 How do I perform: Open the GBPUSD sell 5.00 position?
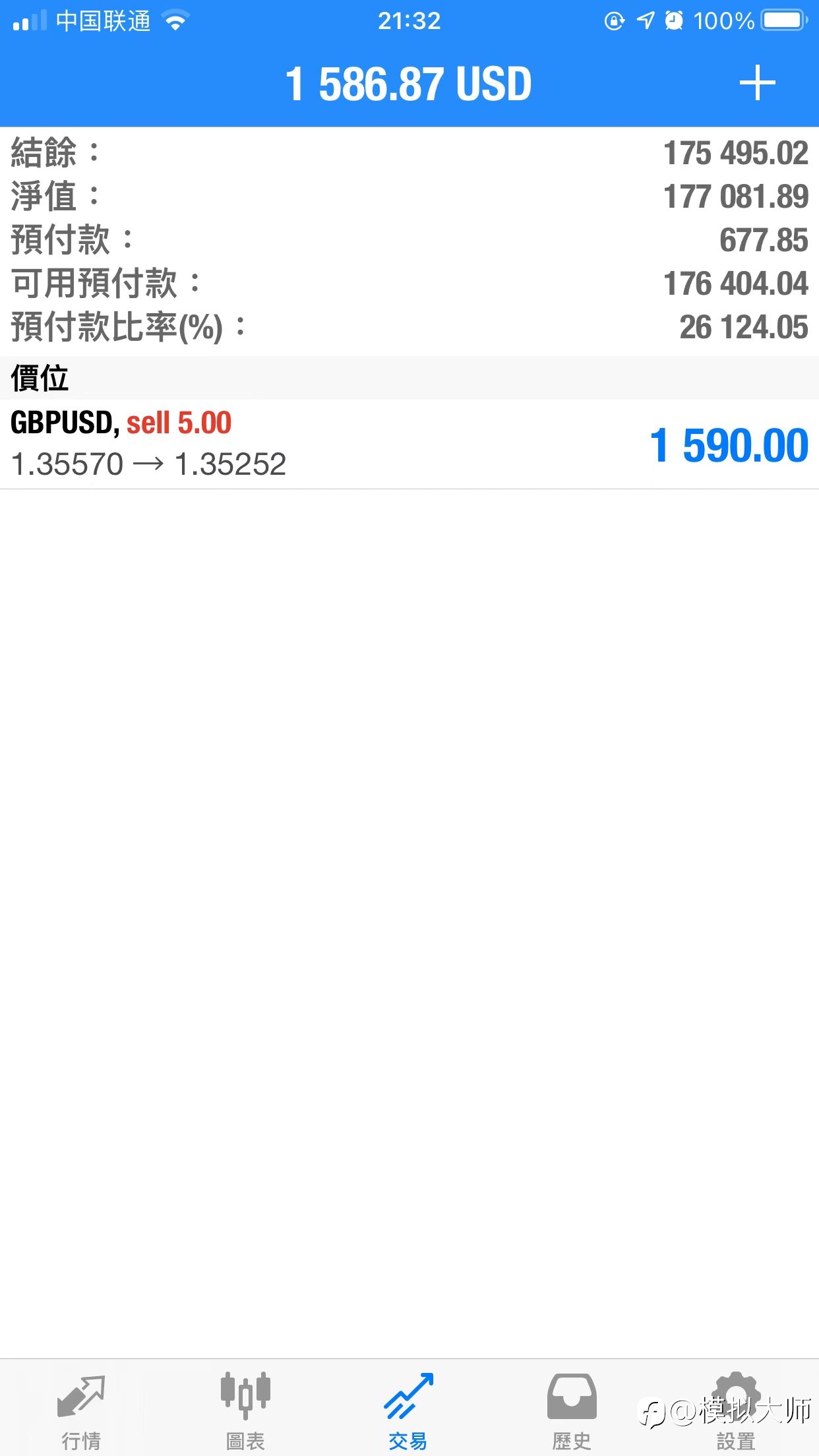[x=409, y=444]
